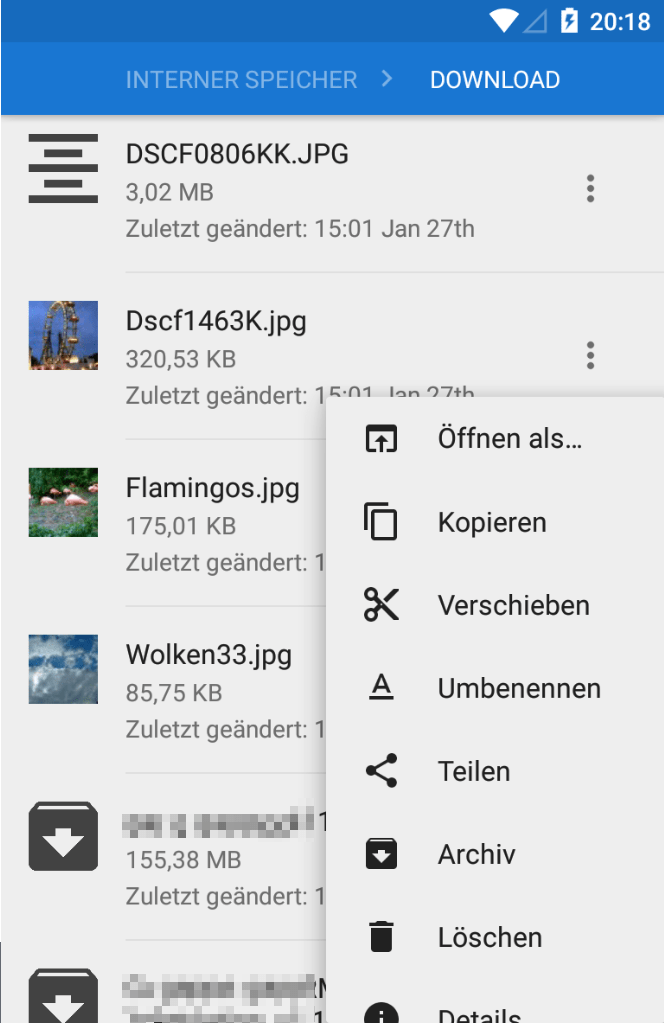Viewport: 664px width, 1023px height.
Task: Rename the file with Umbenennen
Action: click(x=519, y=688)
